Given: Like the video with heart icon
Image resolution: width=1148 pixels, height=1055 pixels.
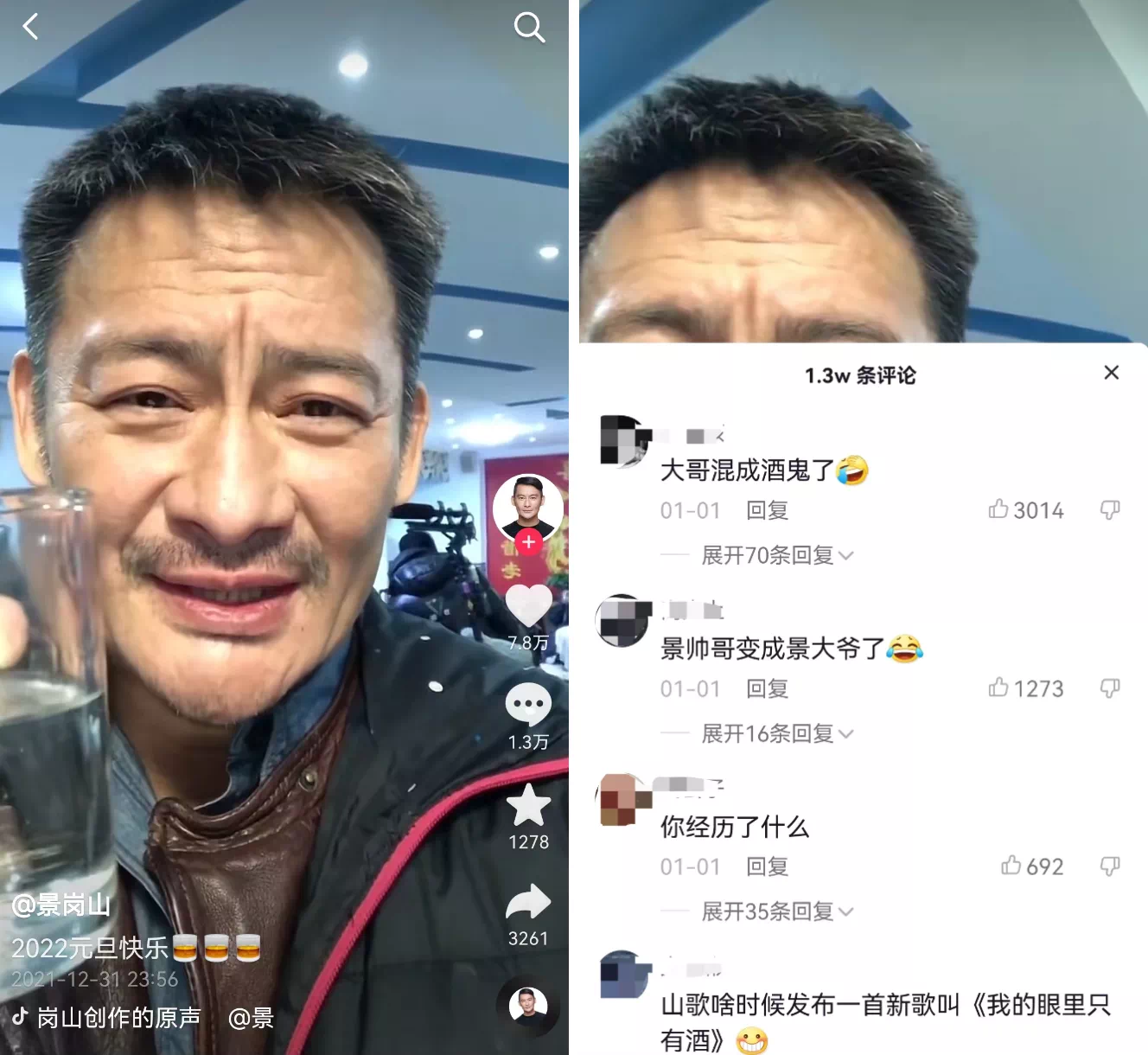Looking at the screenshot, I should coord(528,605).
